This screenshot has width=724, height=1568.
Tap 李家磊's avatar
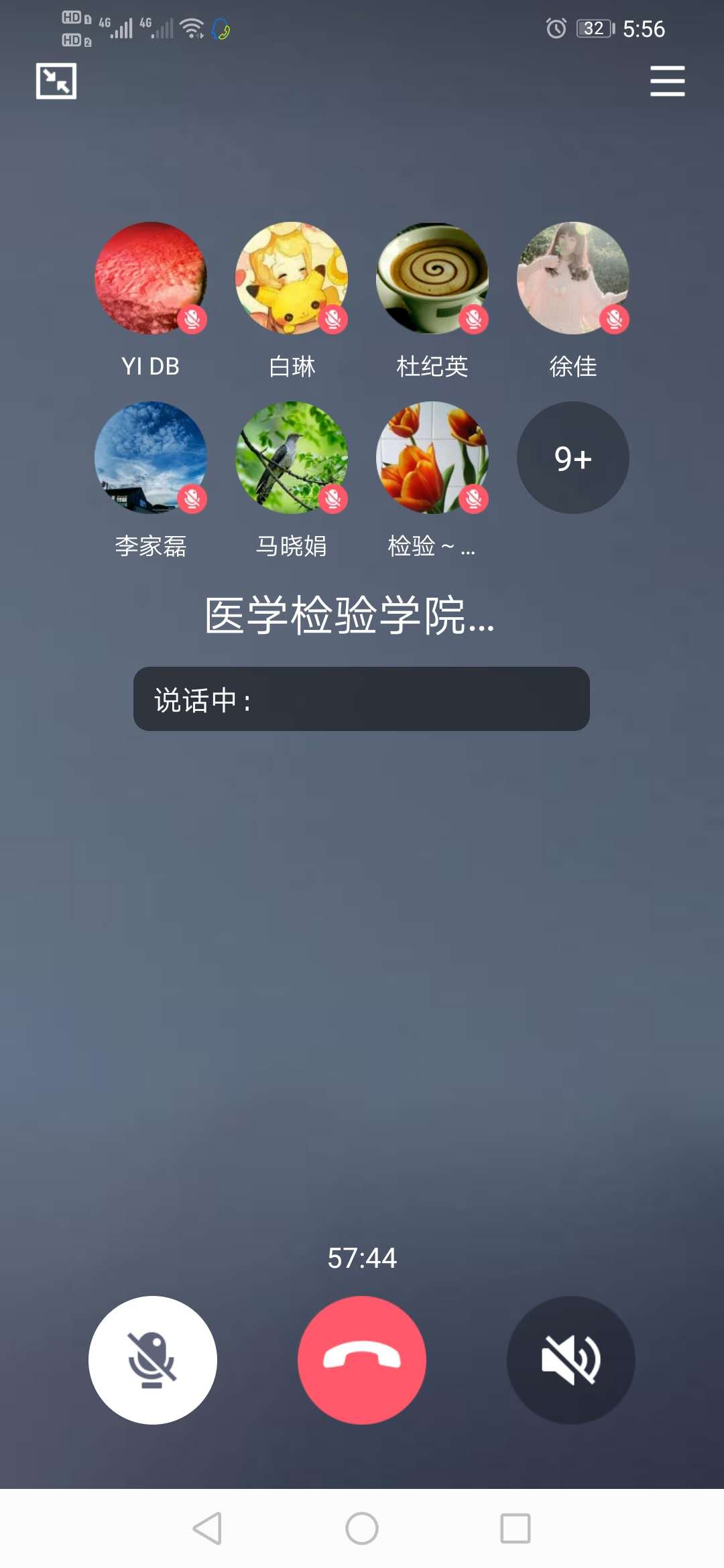point(151,458)
